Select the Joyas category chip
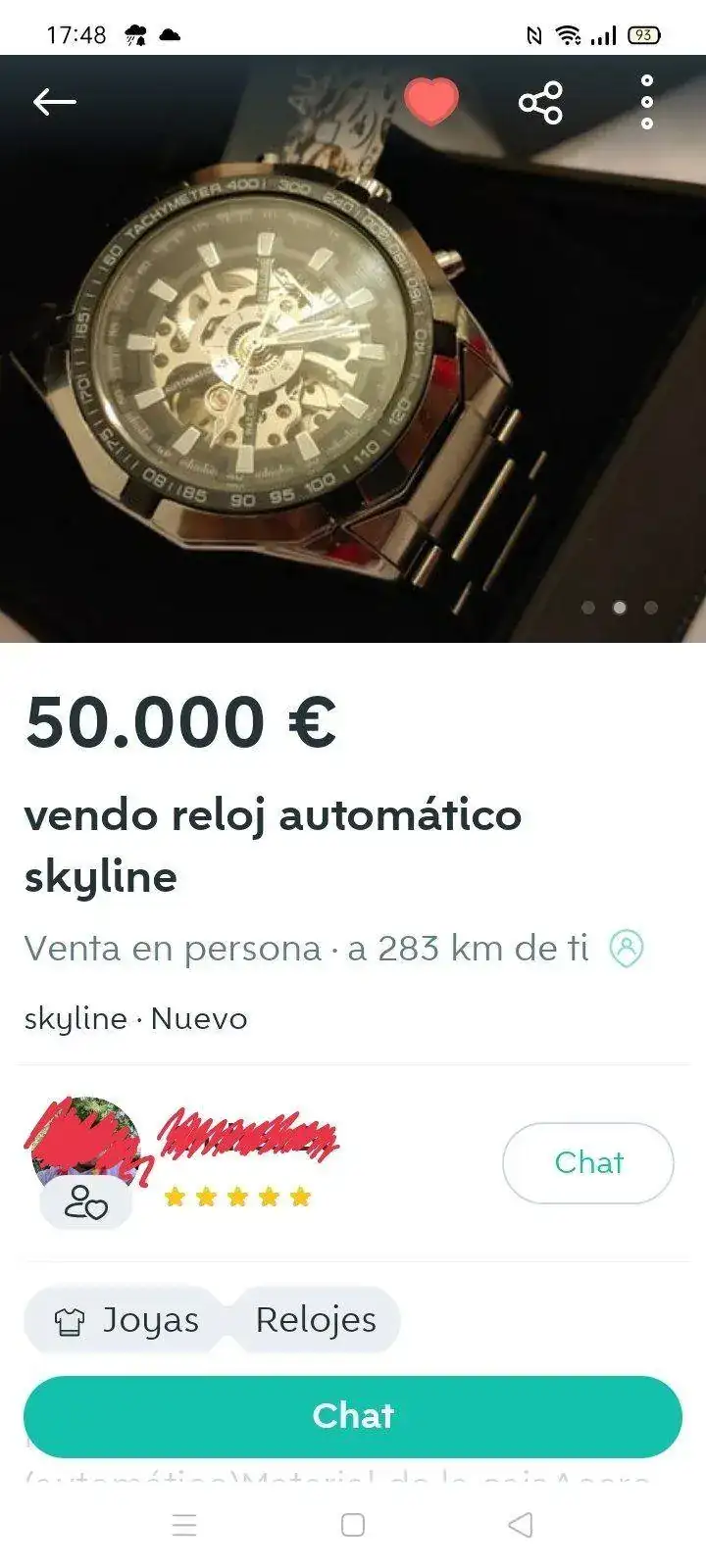Viewport: 706px width, 1568px height. coord(127,1320)
